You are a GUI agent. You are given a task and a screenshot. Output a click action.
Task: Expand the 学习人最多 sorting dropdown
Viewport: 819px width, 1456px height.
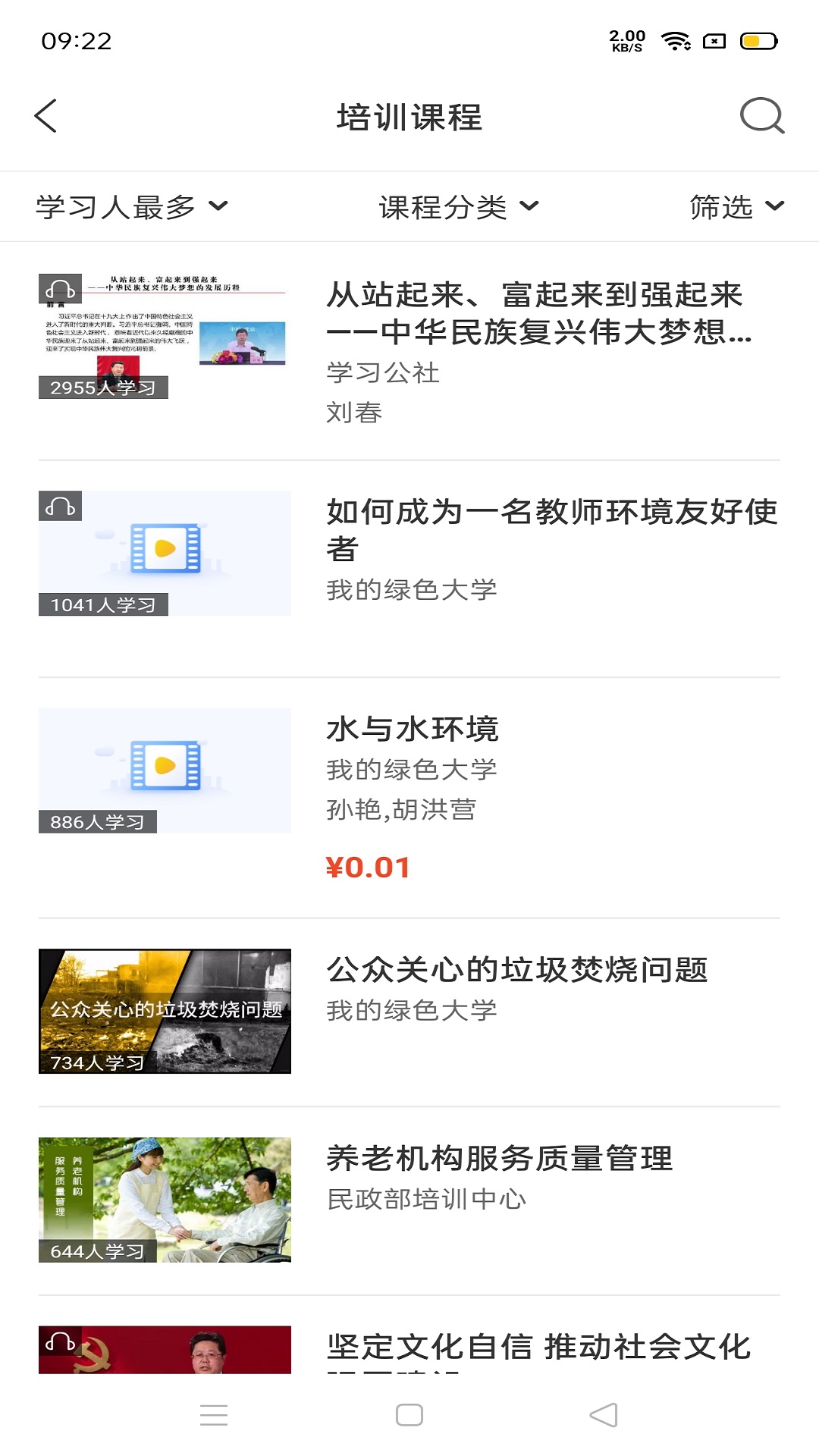[x=132, y=206]
